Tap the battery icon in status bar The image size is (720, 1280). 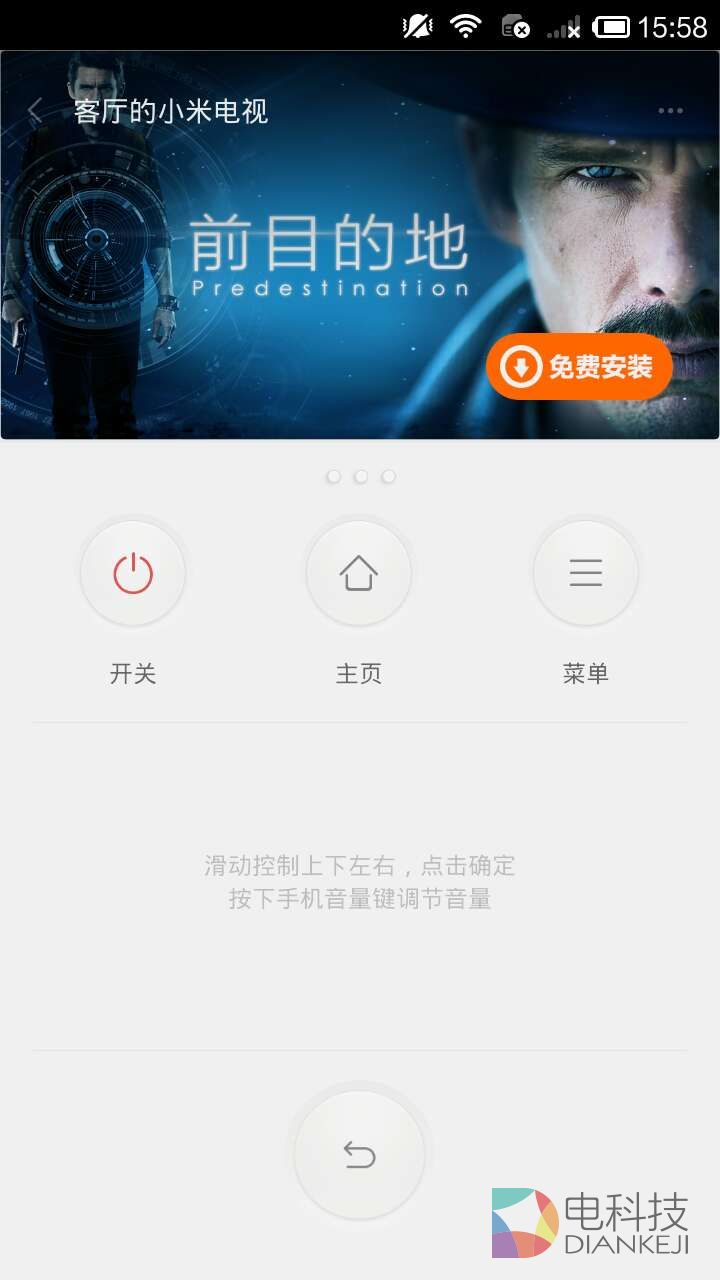(x=612, y=26)
